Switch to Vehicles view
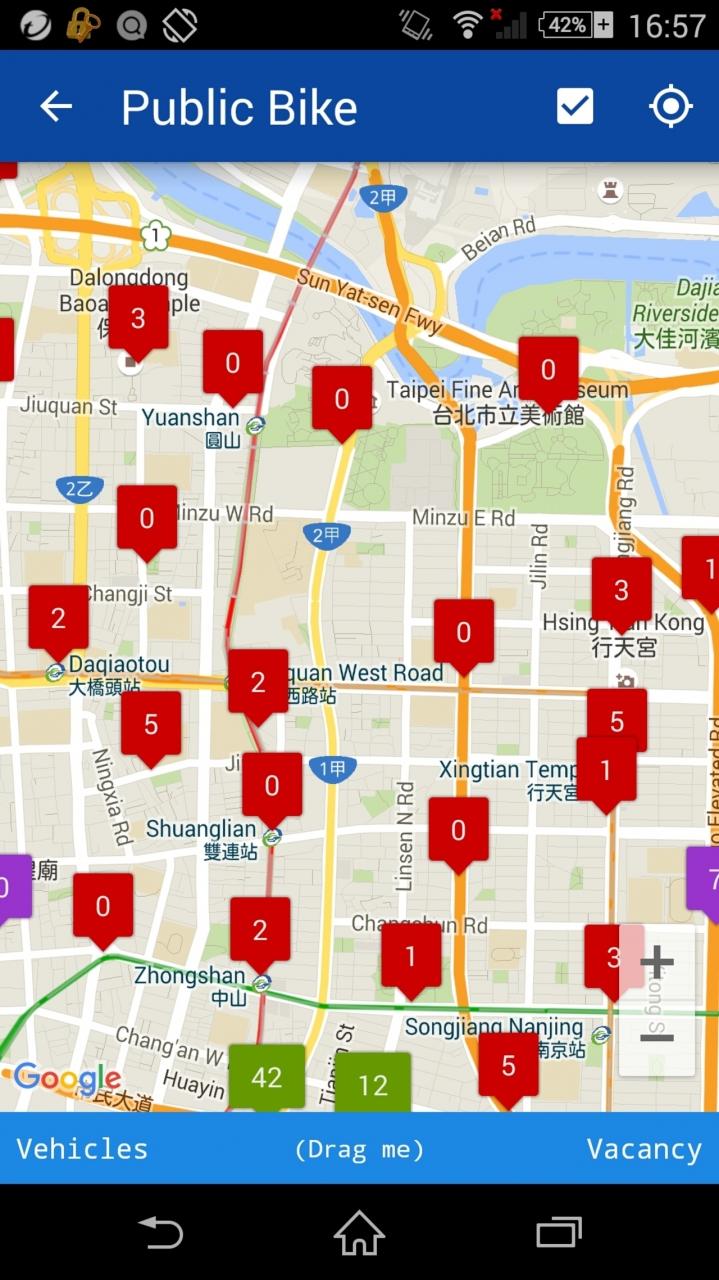Screen dimensions: 719x1280 (x=82, y=1149)
